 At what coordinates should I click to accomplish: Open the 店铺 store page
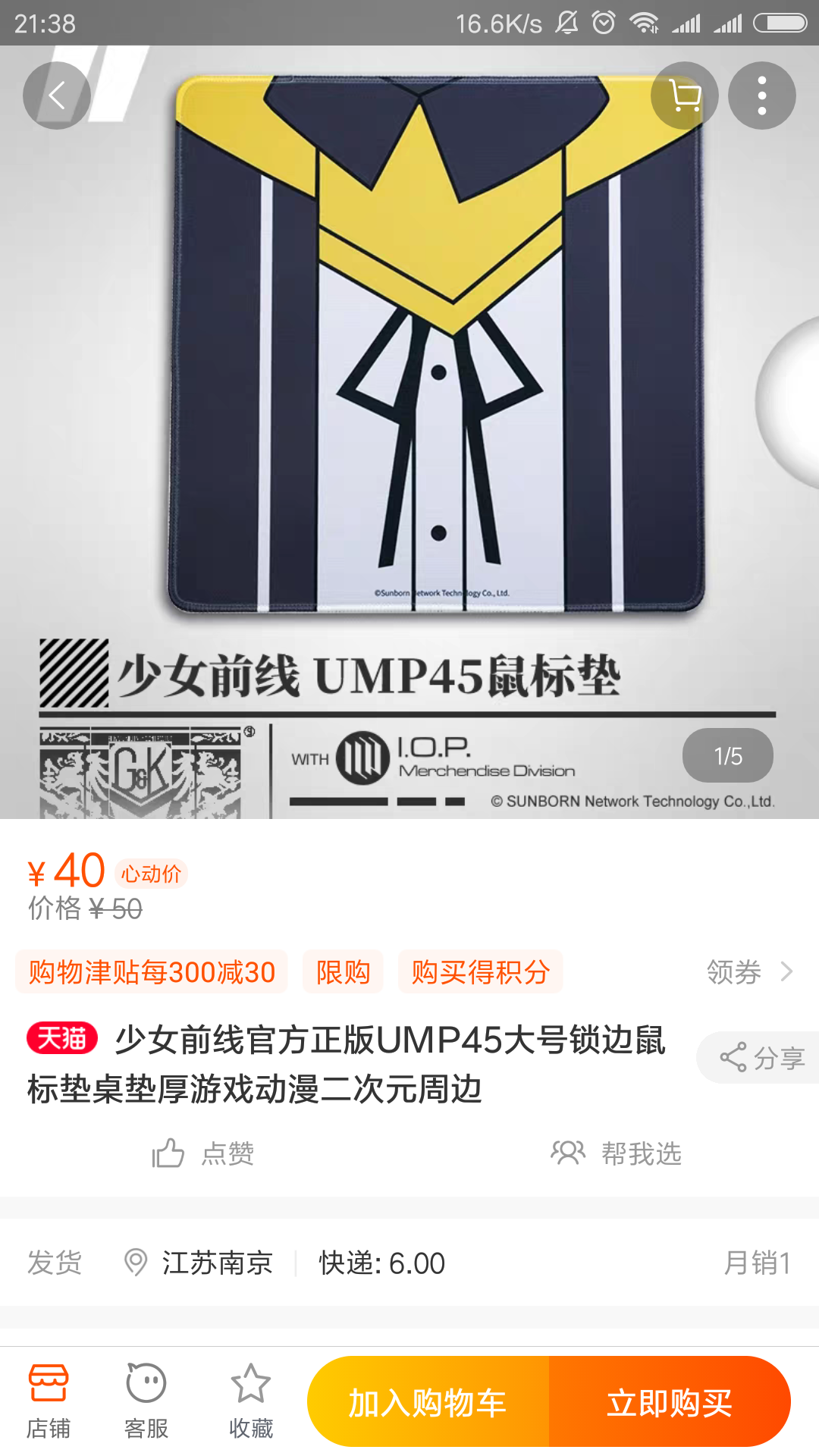click(x=49, y=1401)
